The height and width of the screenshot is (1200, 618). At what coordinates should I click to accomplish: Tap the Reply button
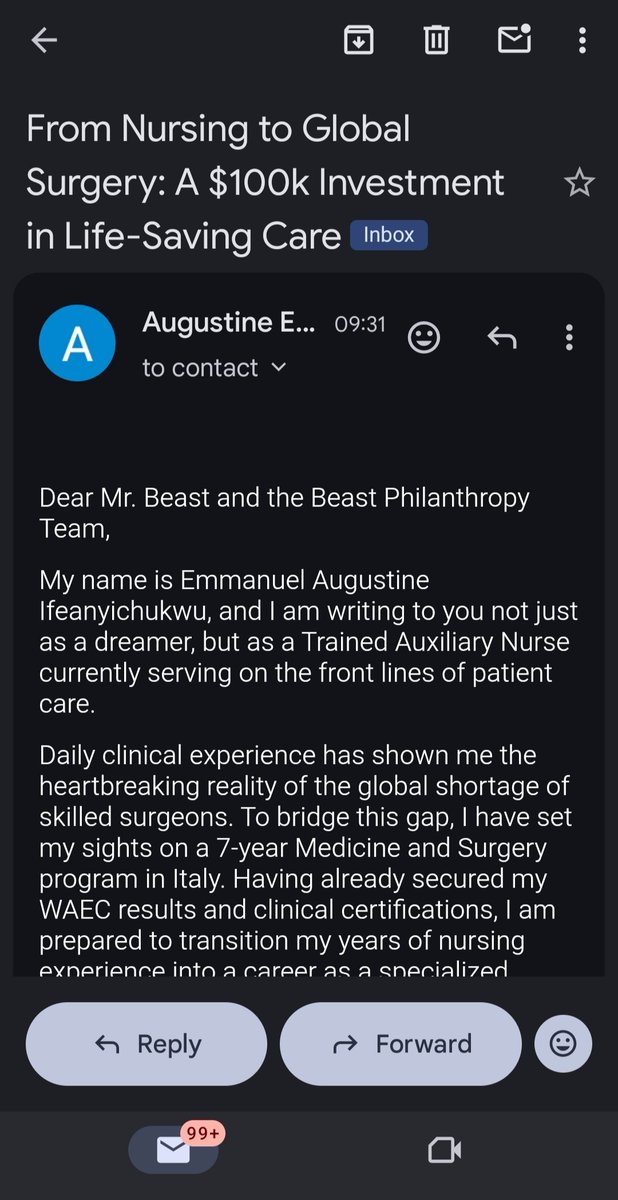(x=146, y=1044)
